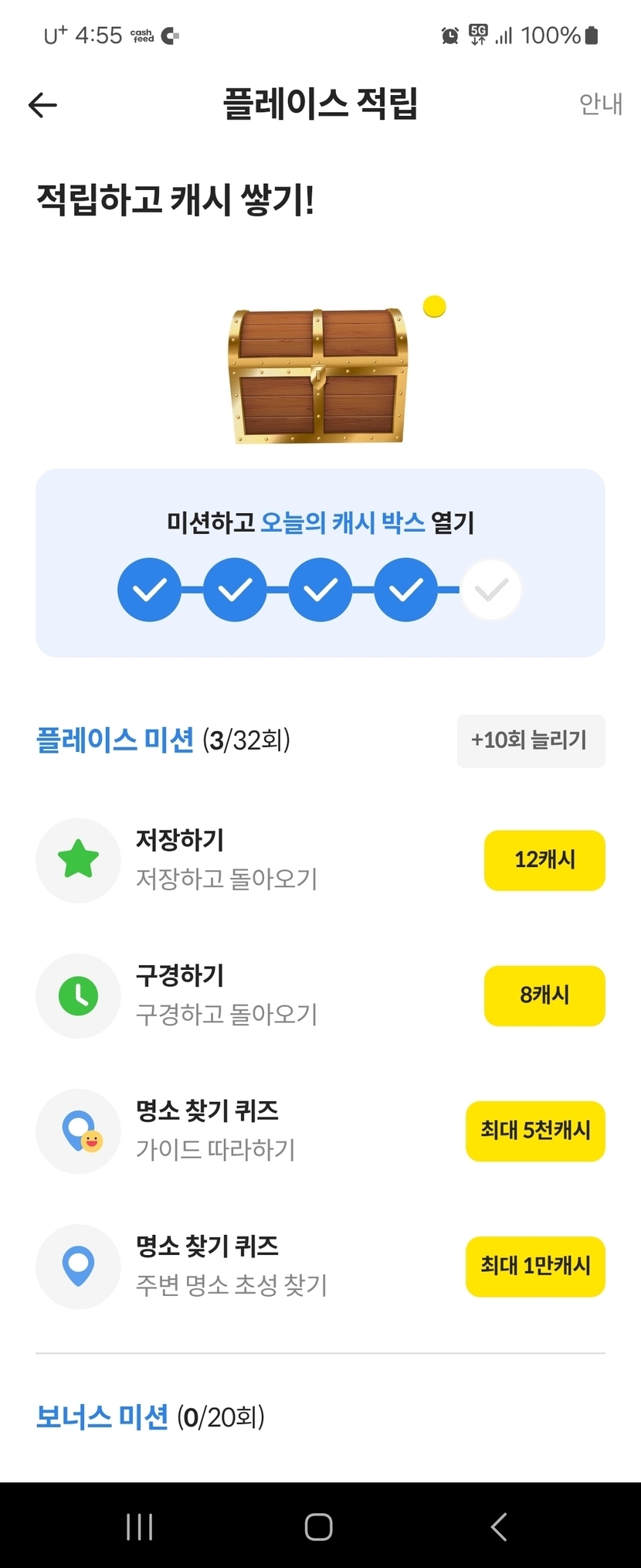641x1568 pixels.
Task: Tap the 최대 5천캐시 button
Action: click(535, 1131)
